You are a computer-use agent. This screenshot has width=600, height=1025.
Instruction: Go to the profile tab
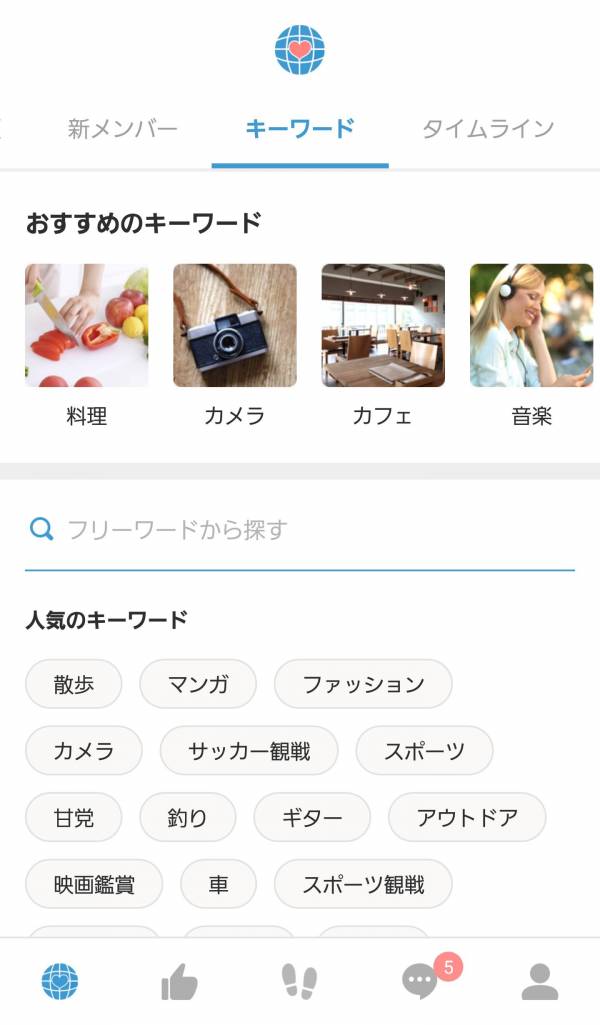[x=540, y=983]
